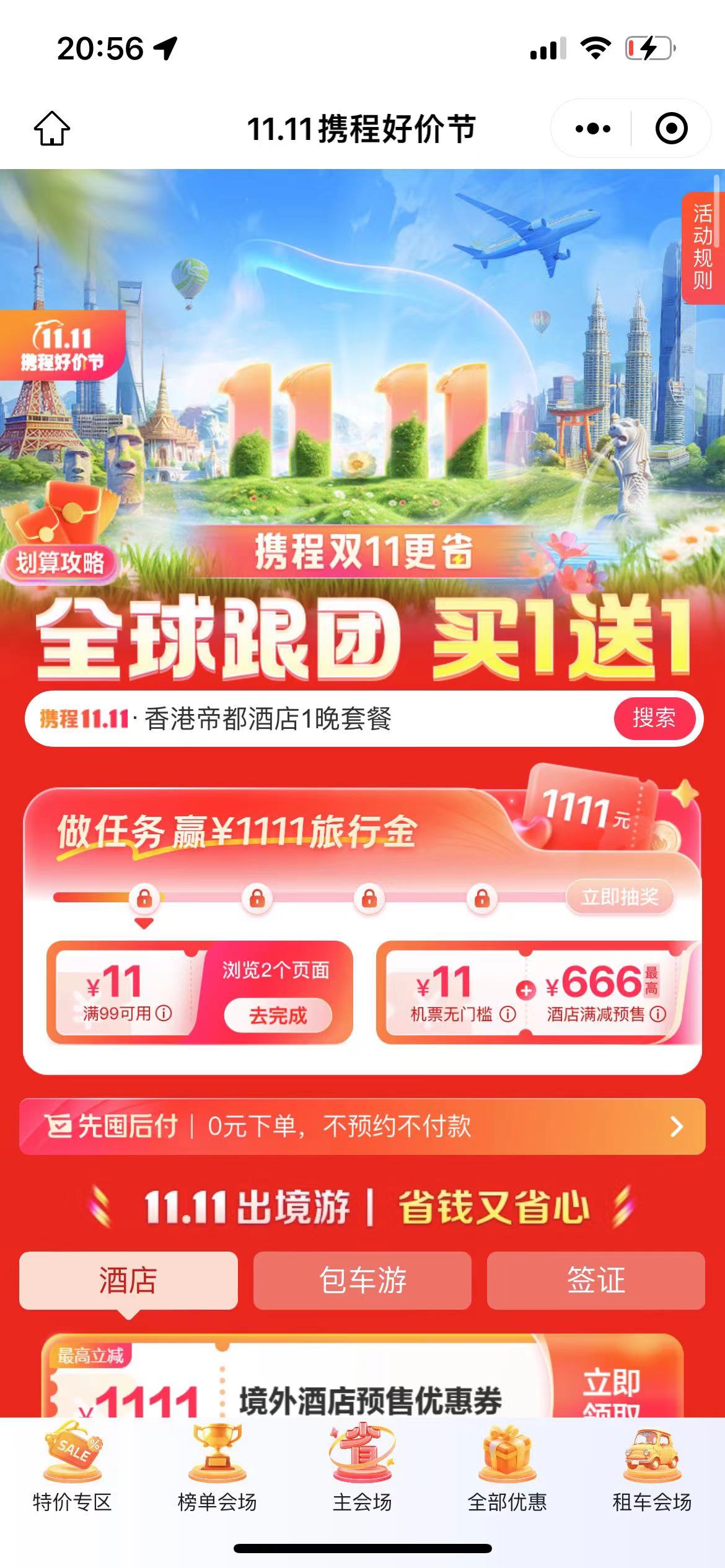Open the 划算攻略 guide
The height and width of the screenshot is (1568, 725).
(60, 562)
